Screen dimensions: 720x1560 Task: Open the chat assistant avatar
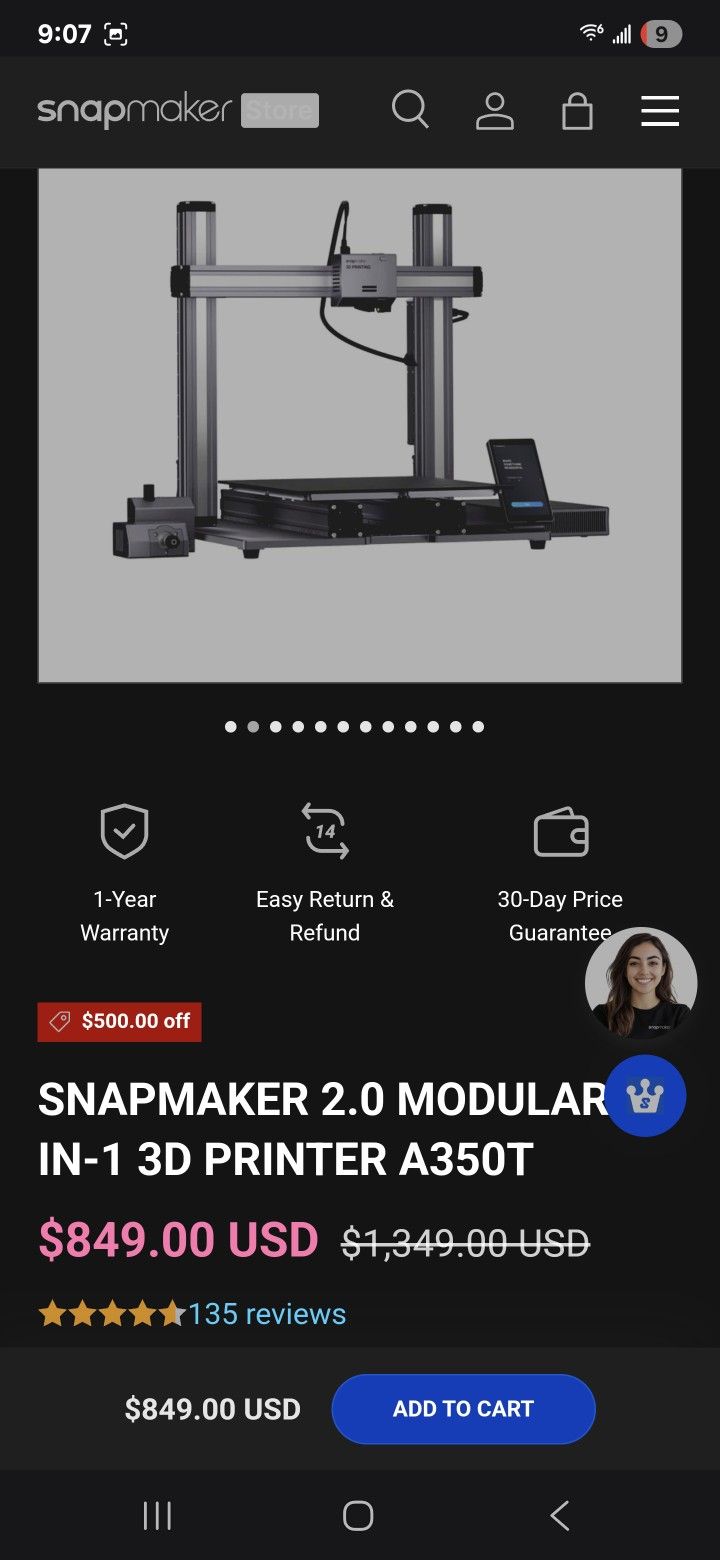click(641, 983)
